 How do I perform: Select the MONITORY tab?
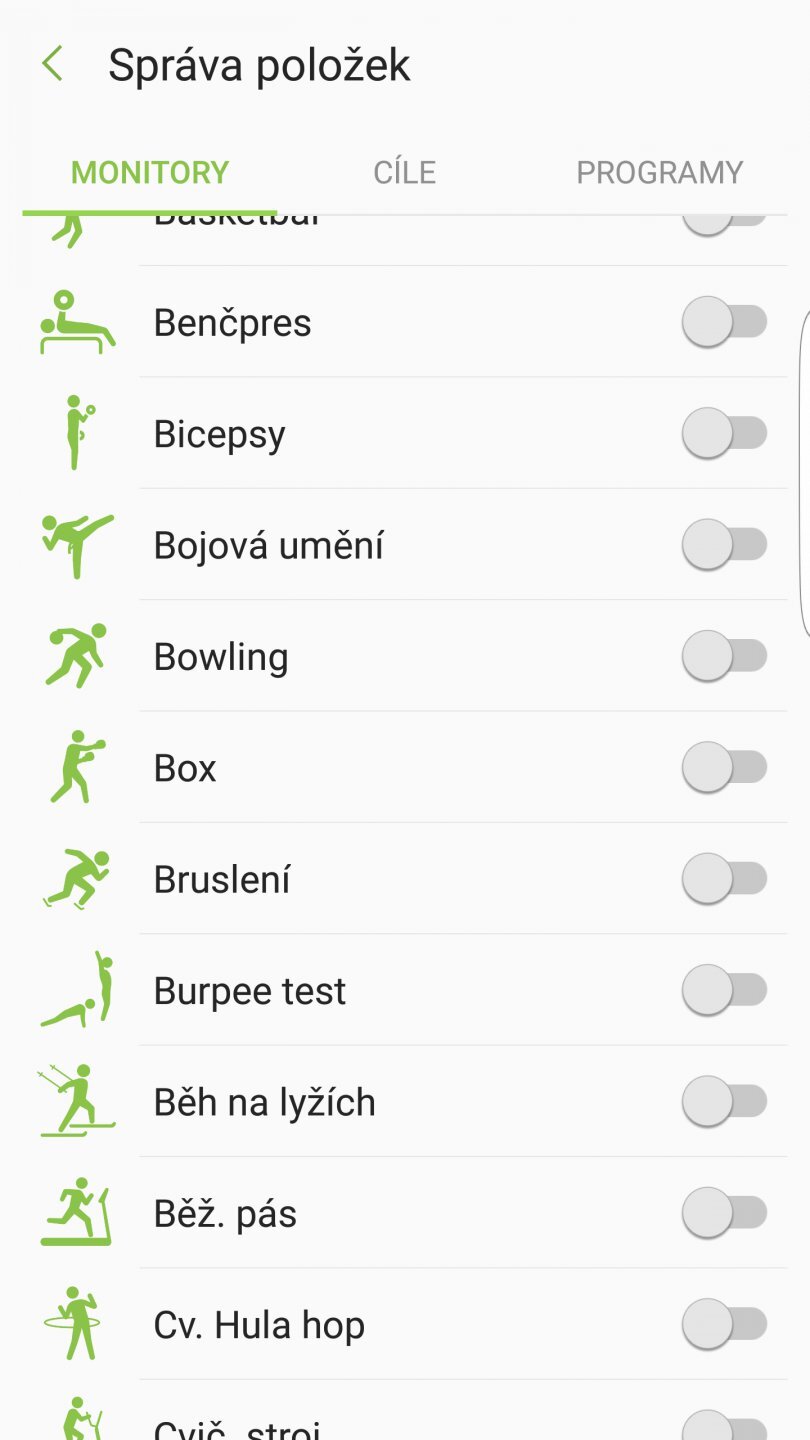pyautogui.click(x=150, y=172)
